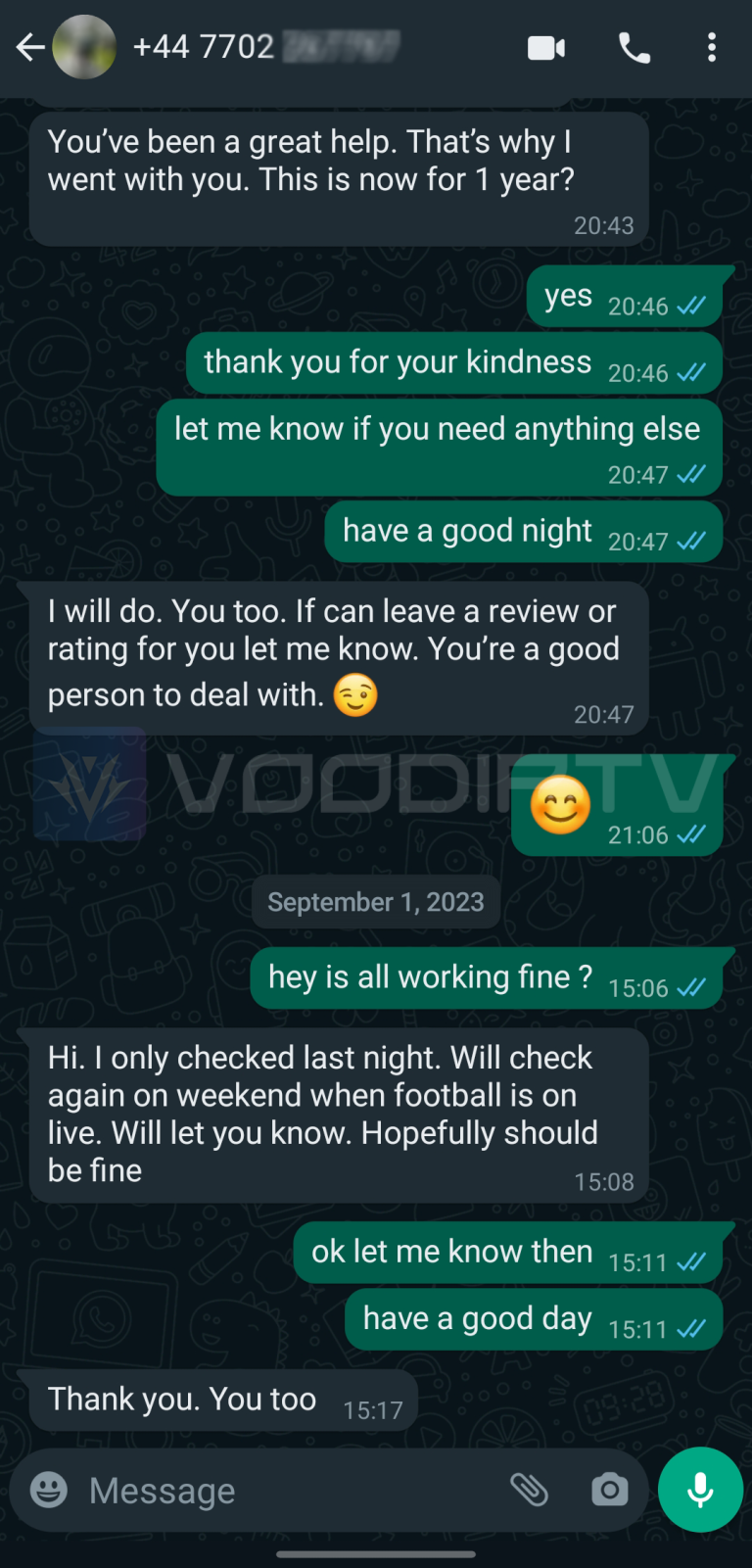
Task: Attach a file with the paperclip
Action: pyautogui.click(x=529, y=1490)
